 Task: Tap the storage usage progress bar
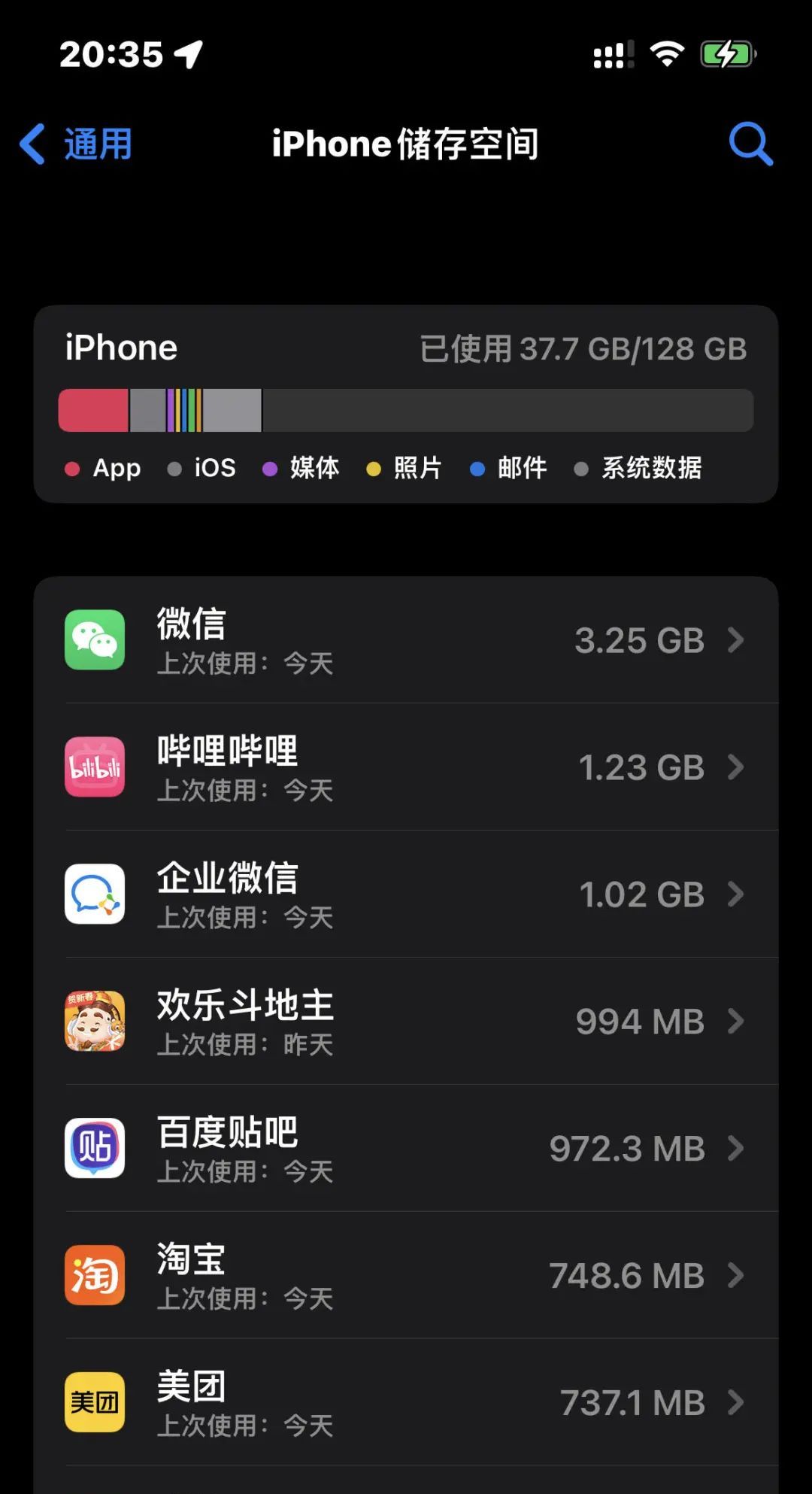[x=406, y=410]
